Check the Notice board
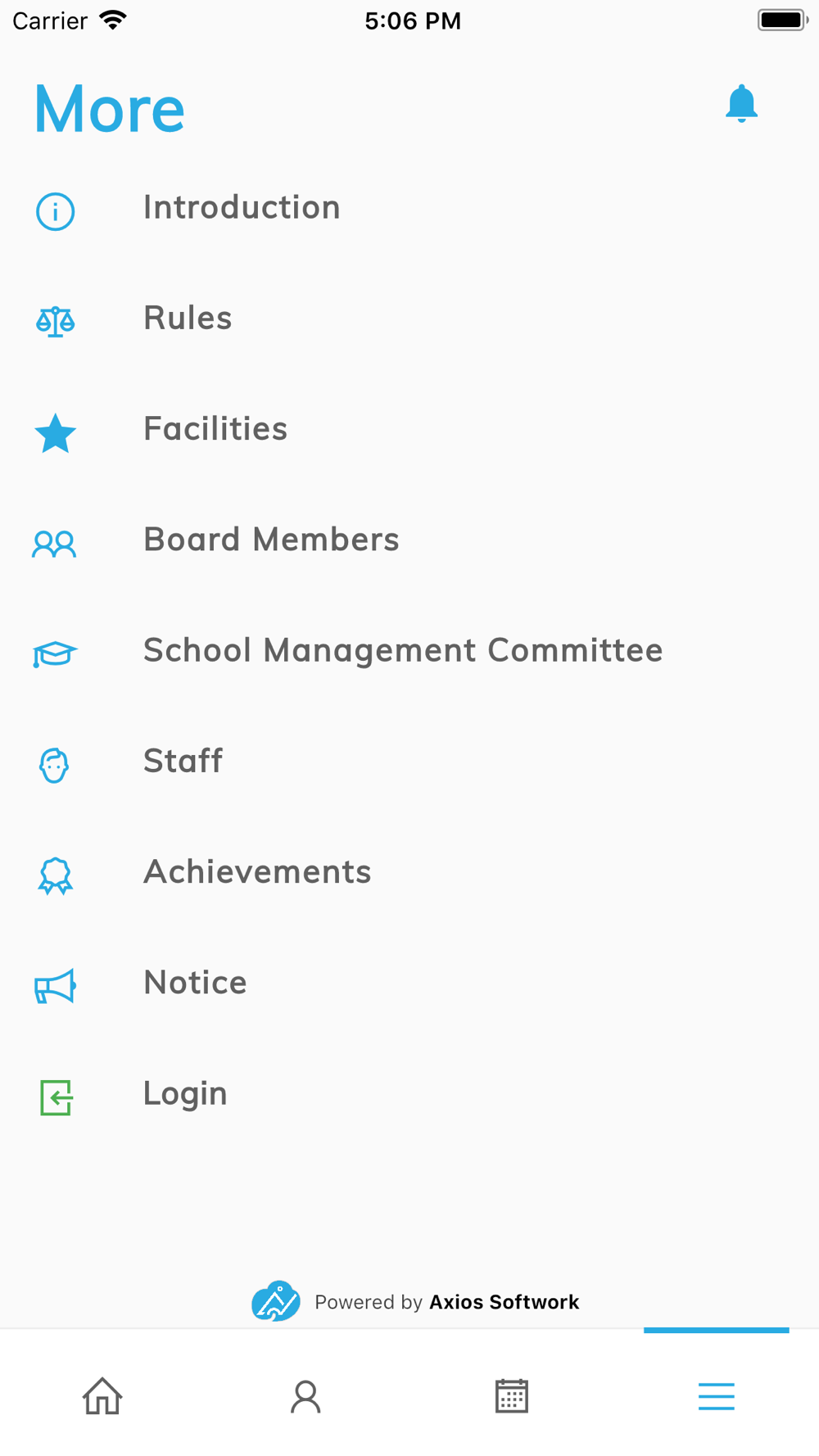The height and width of the screenshot is (1456, 819). click(409, 983)
